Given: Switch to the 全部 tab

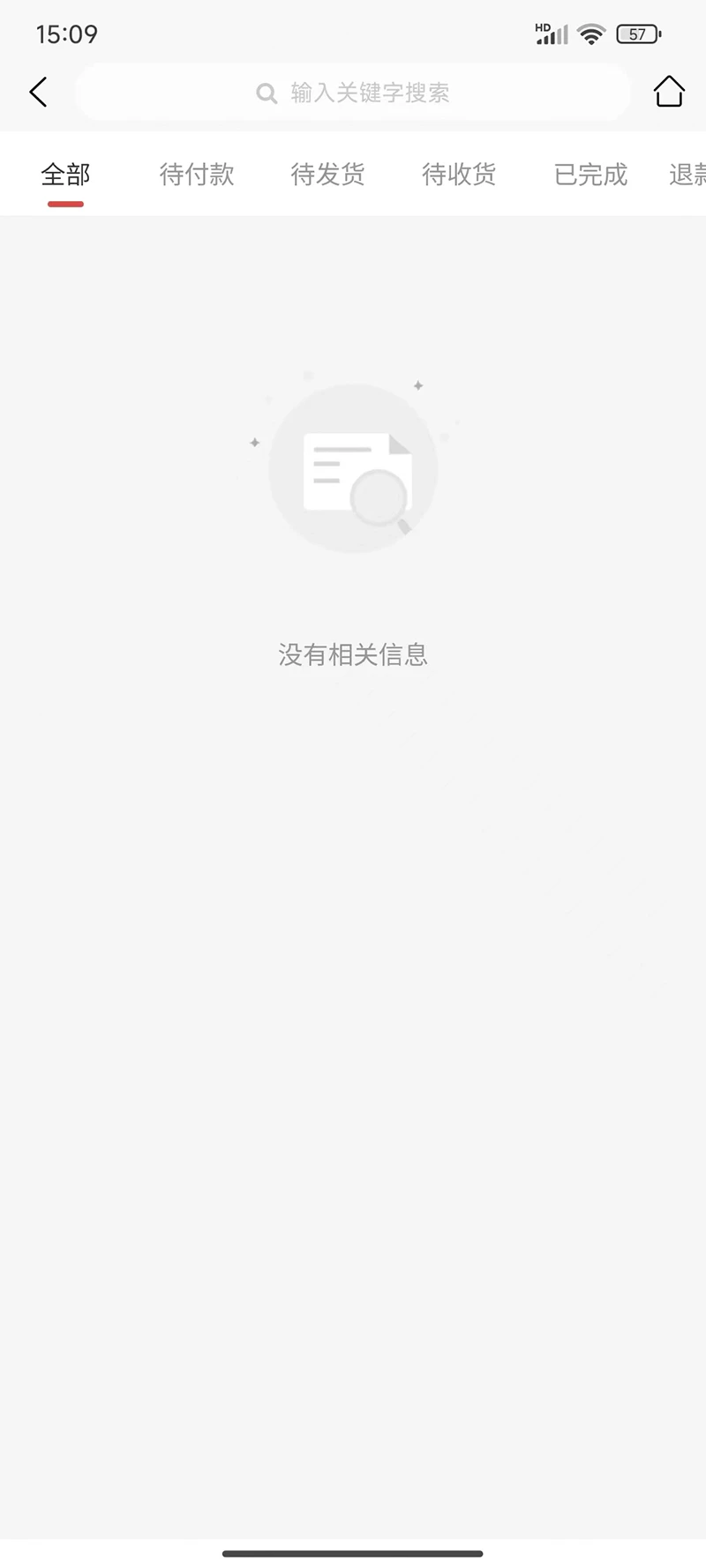Looking at the screenshot, I should point(64,175).
